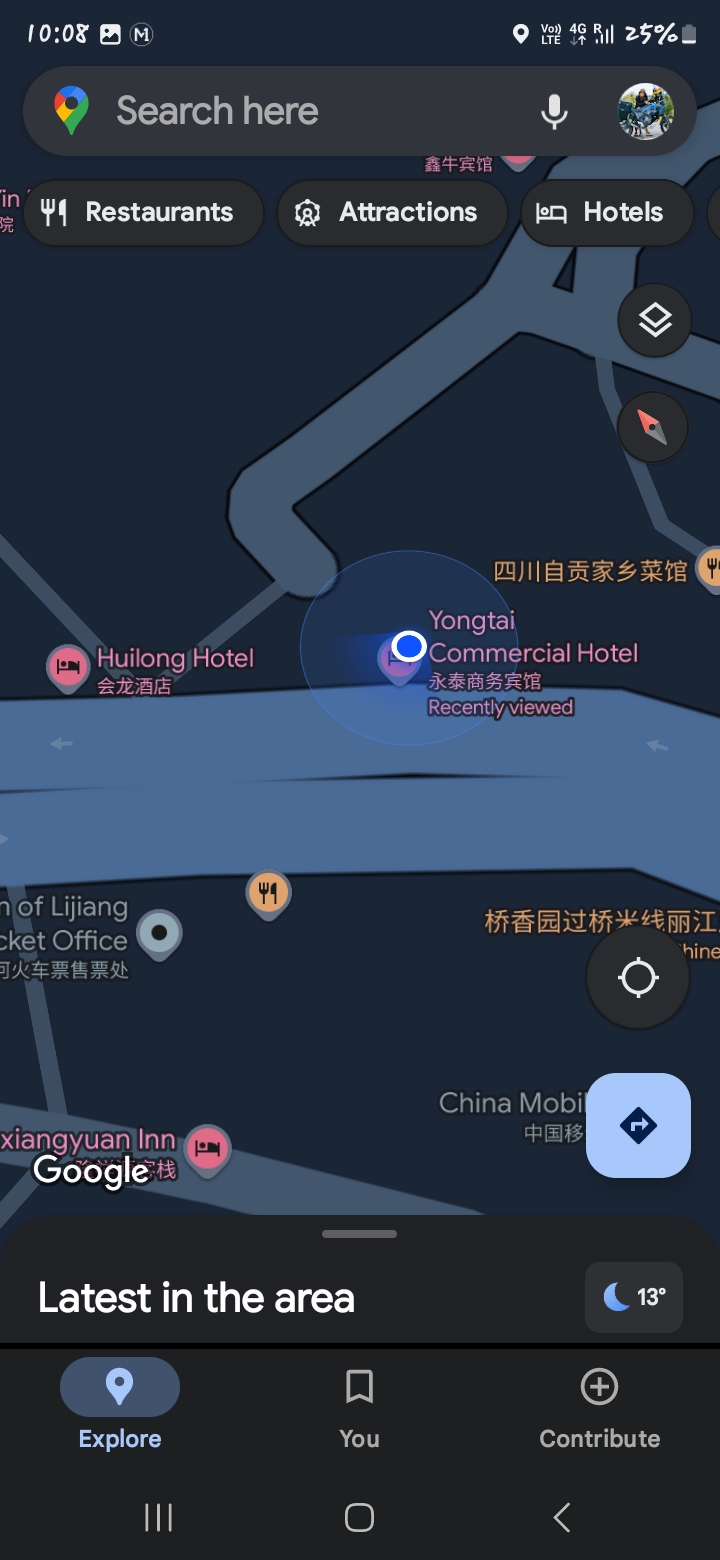This screenshot has height=1560, width=720.
Task: Open the Search here box
Action: click(300, 111)
